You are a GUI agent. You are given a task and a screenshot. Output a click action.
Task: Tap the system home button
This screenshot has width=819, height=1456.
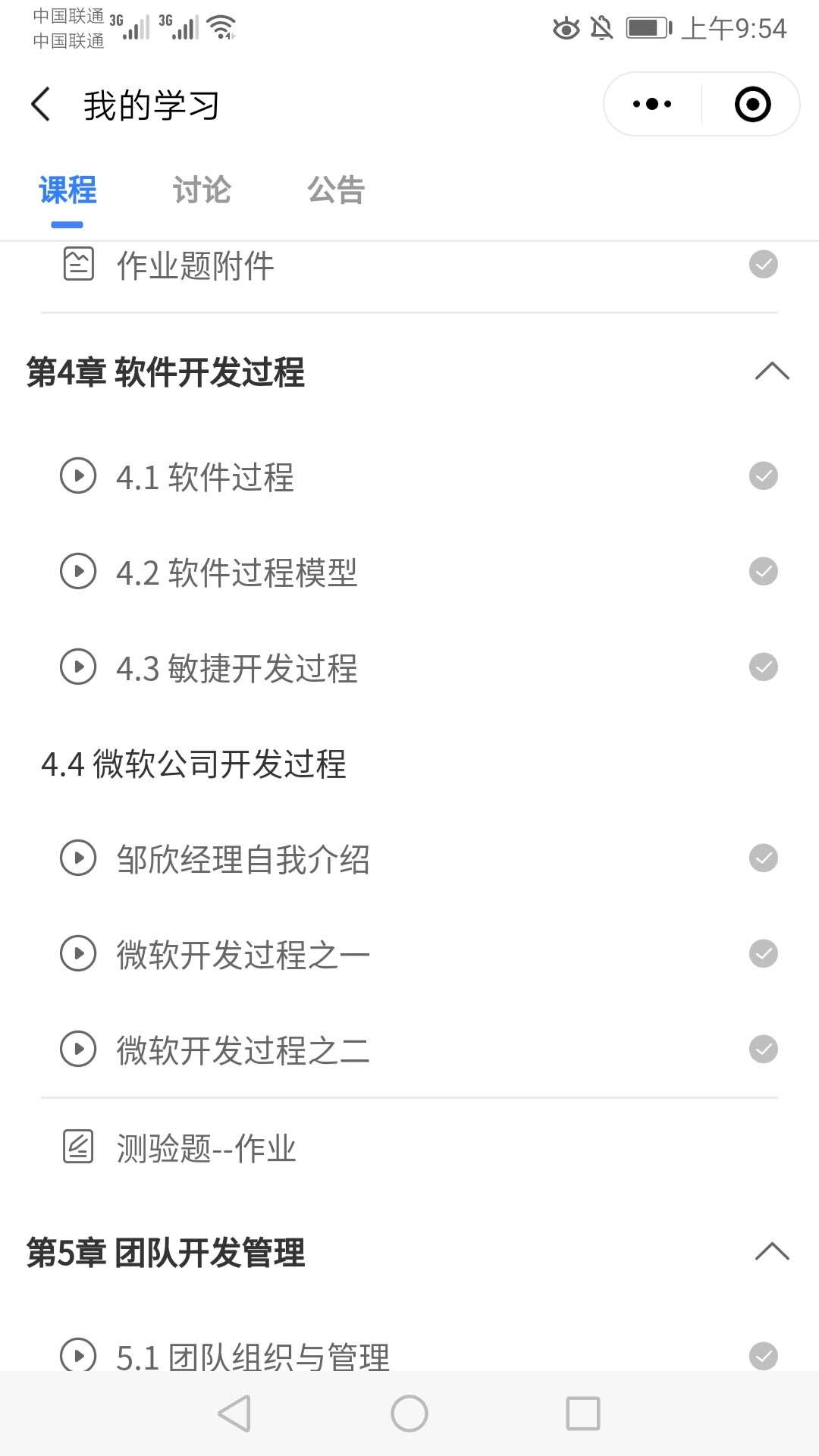409,1414
